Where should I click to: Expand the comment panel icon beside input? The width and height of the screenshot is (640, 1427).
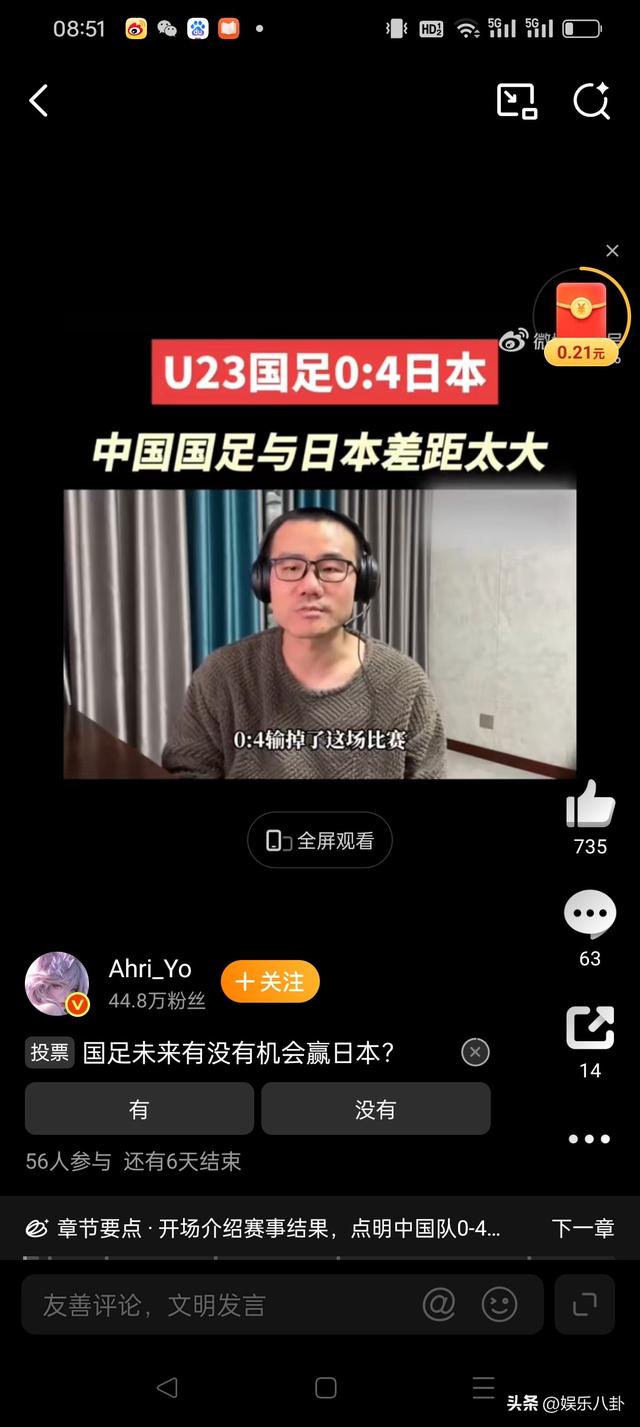pyautogui.click(x=584, y=1304)
